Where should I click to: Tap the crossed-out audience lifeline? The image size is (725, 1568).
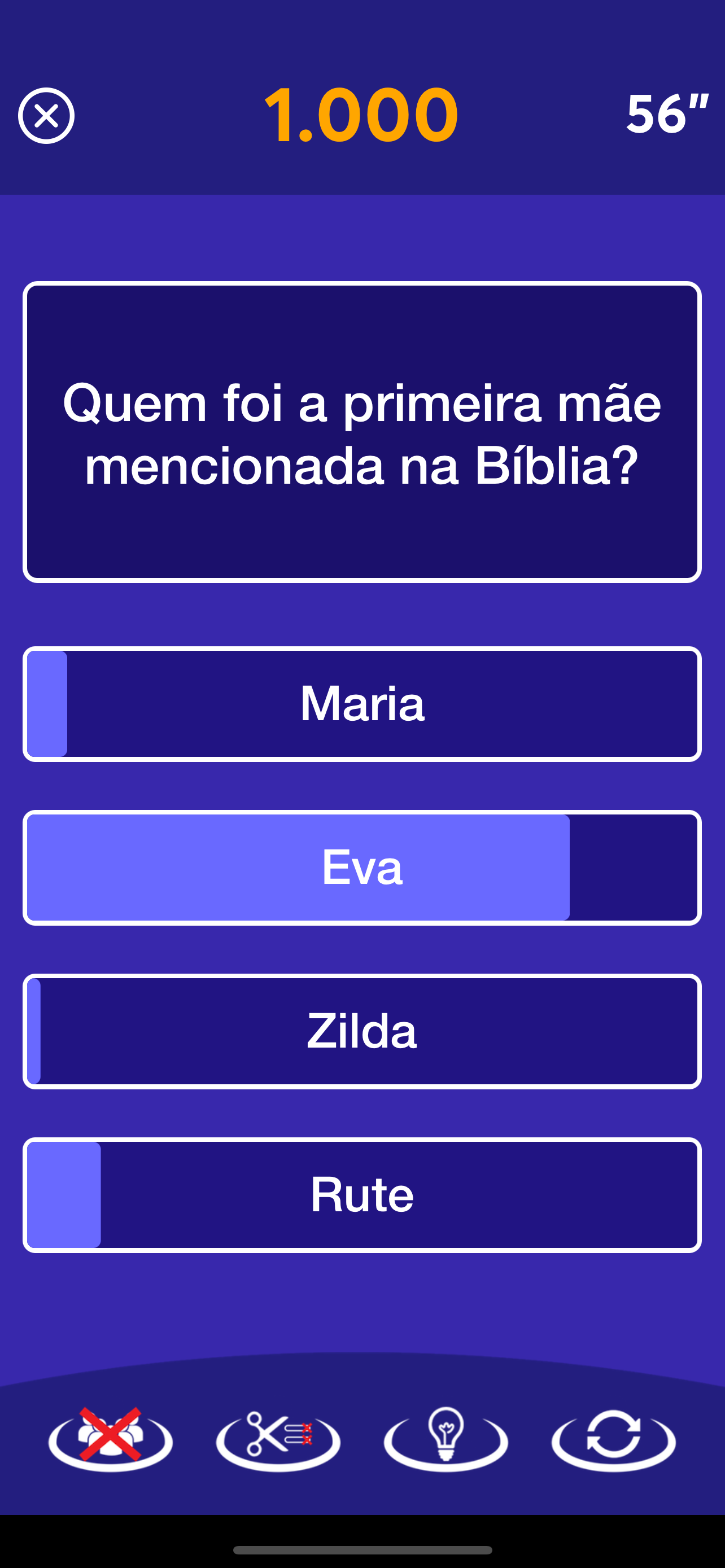coord(110,1439)
